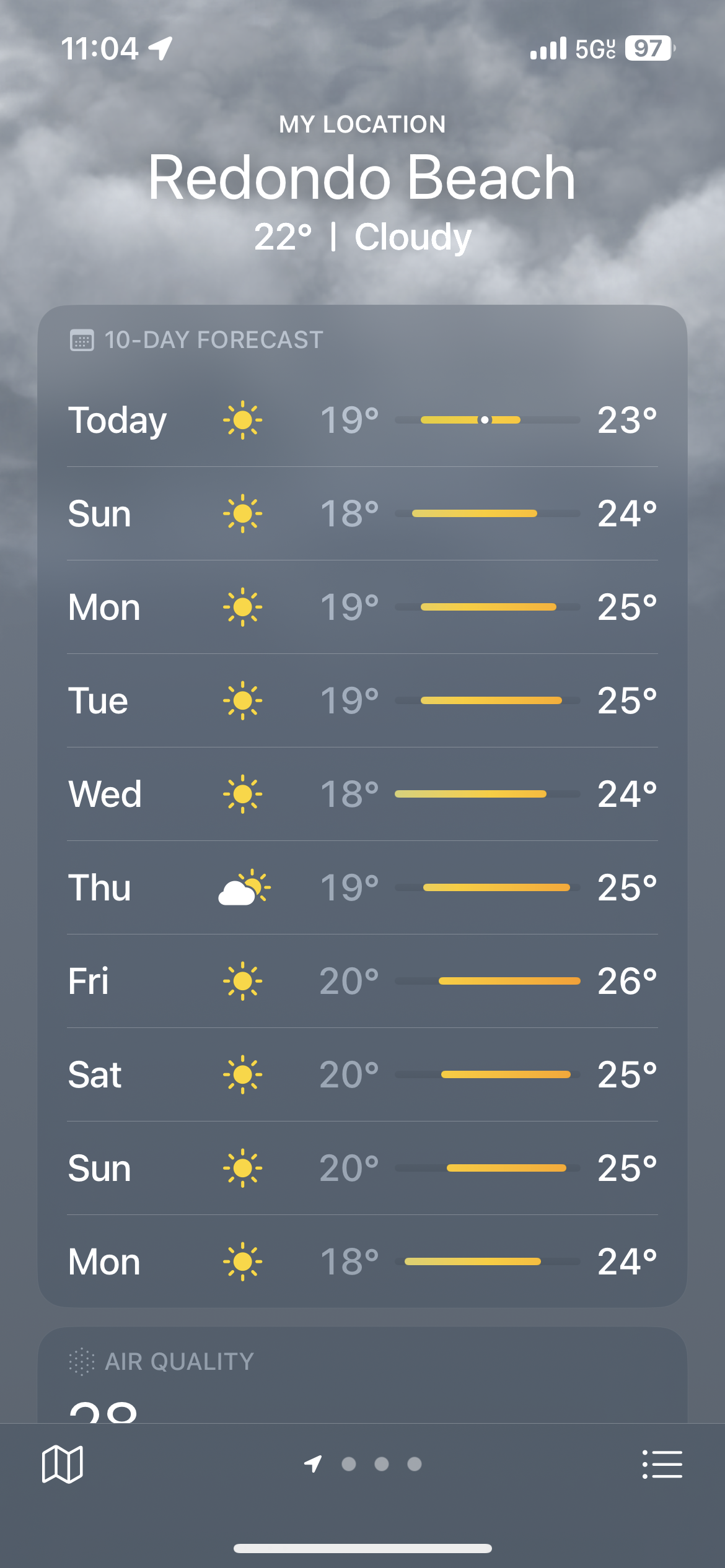725x1568 pixels.
Task: Open Today's forecast details
Action: [362, 420]
